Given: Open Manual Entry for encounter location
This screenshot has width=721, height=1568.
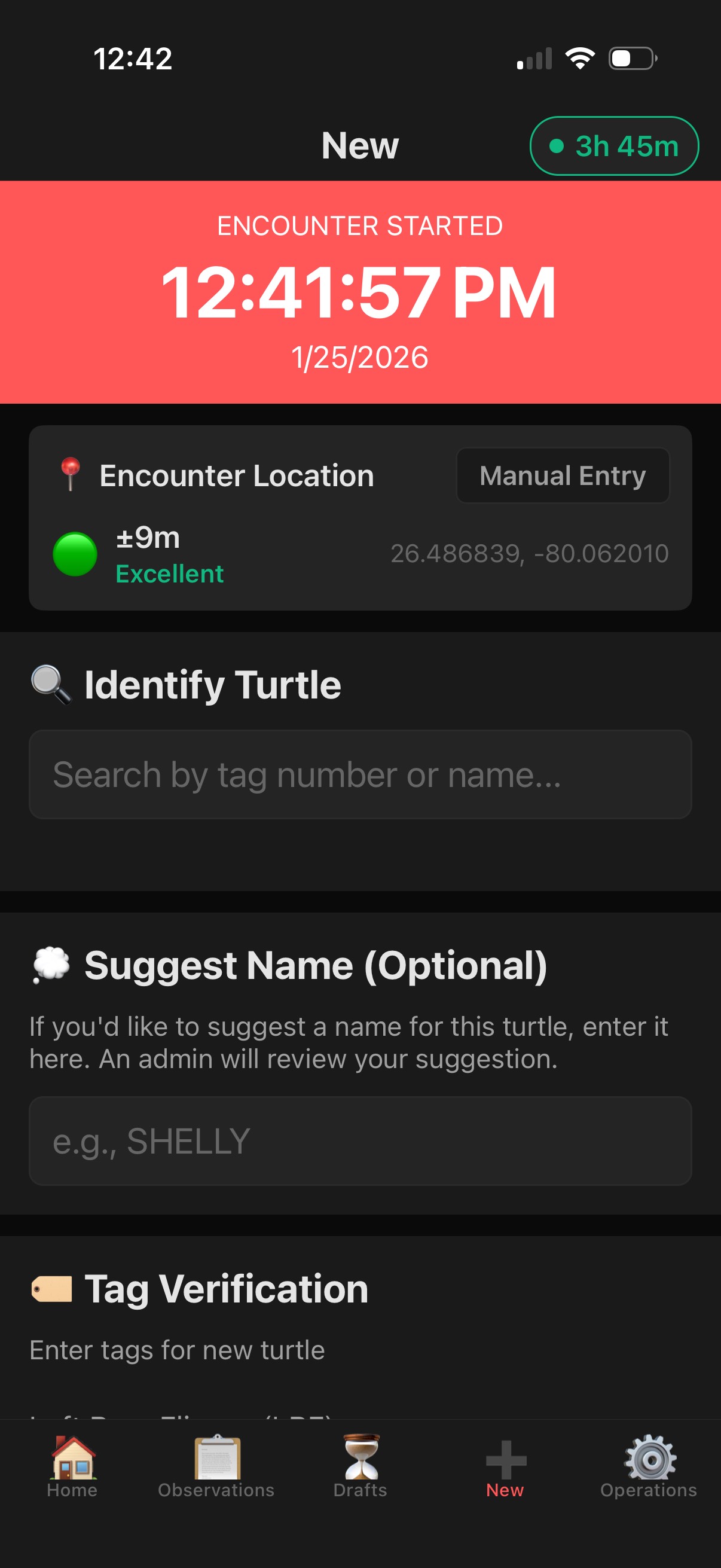Looking at the screenshot, I should [562, 475].
